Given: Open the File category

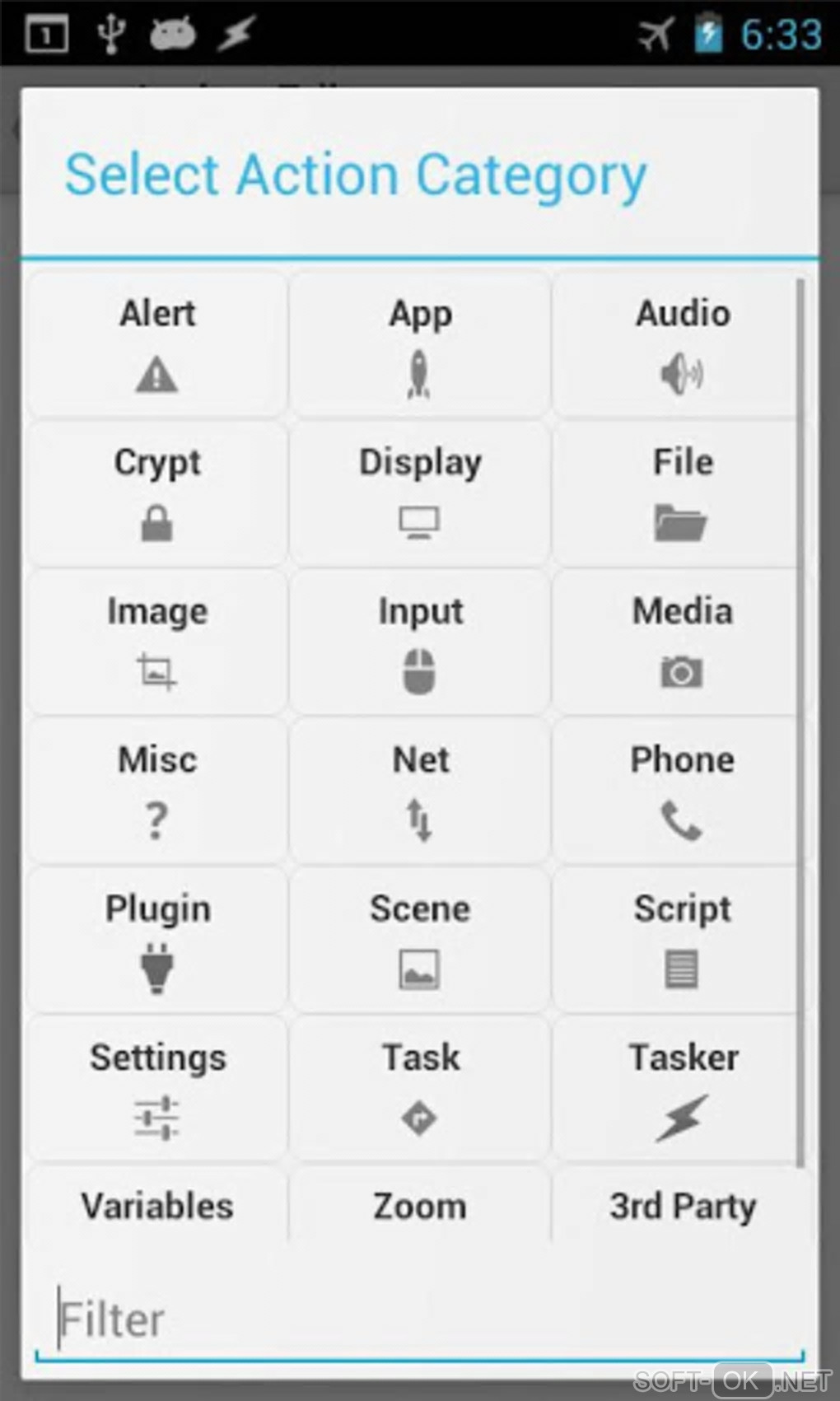Looking at the screenshot, I should pos(682,493).
